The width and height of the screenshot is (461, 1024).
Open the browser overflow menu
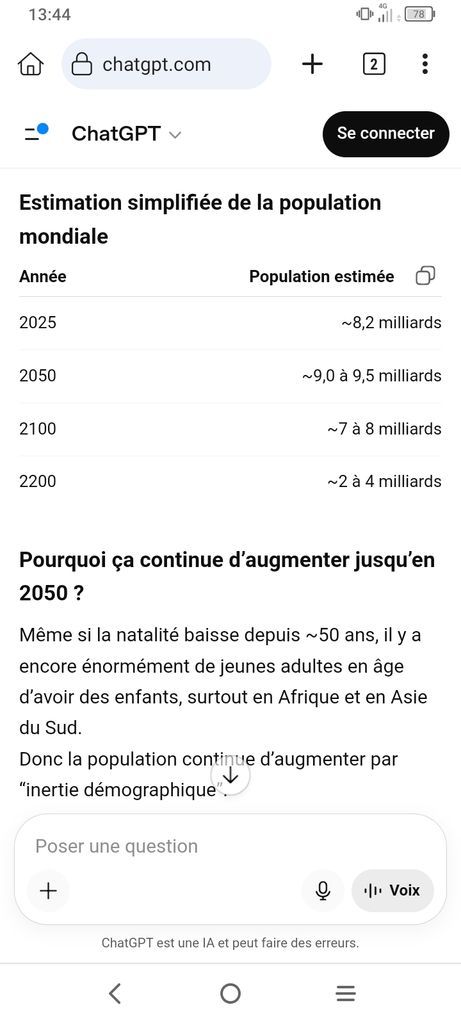click(425, 64)
